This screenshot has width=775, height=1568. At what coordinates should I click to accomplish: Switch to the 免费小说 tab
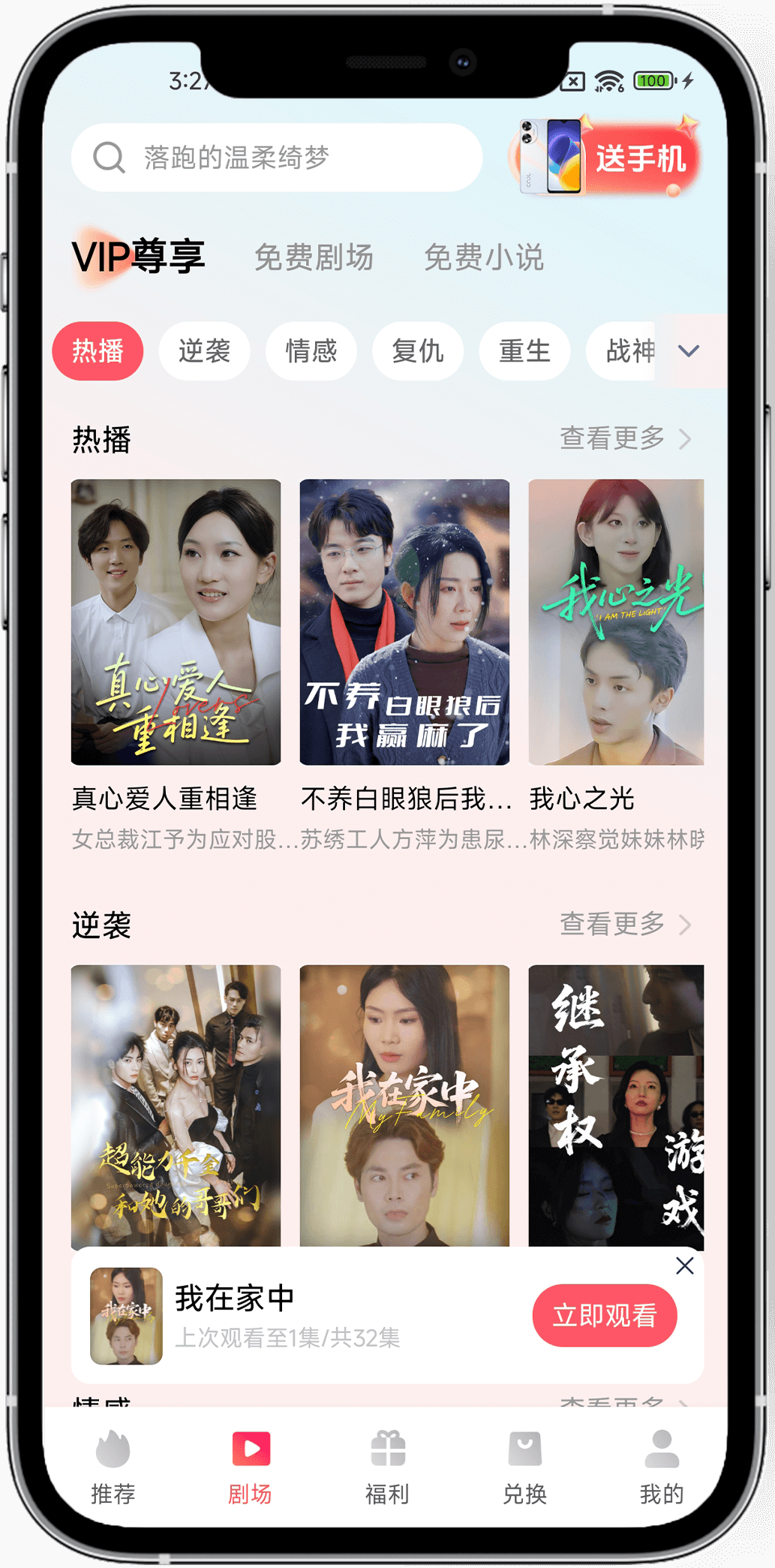click(484, 257)
